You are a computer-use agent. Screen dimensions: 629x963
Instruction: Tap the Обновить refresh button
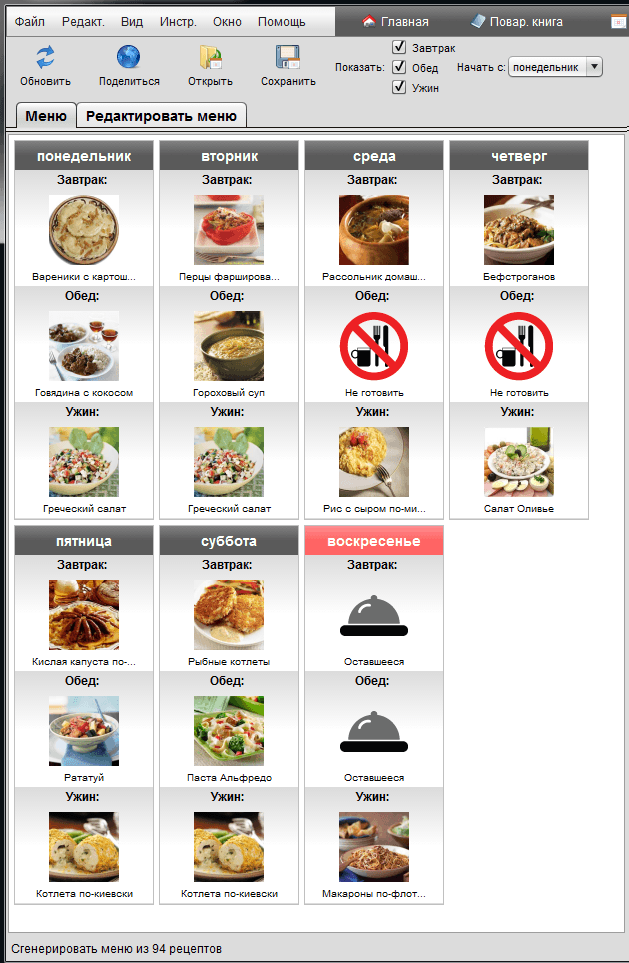coord(45,66)
